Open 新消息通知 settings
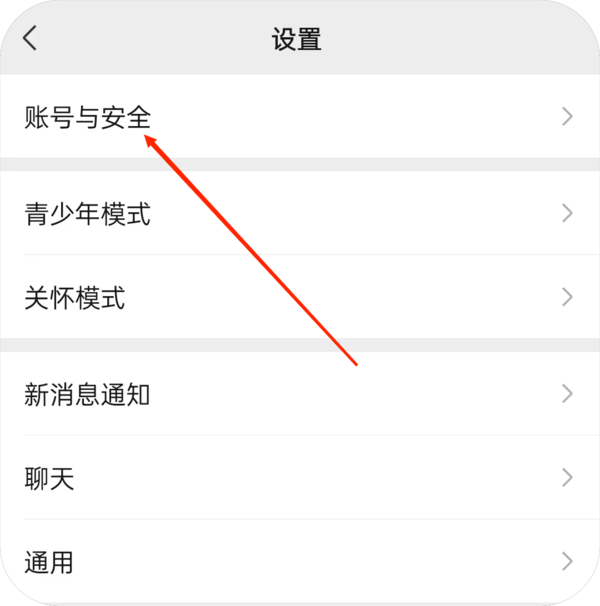This screenshot has width=600, height=606. point(300,393)
